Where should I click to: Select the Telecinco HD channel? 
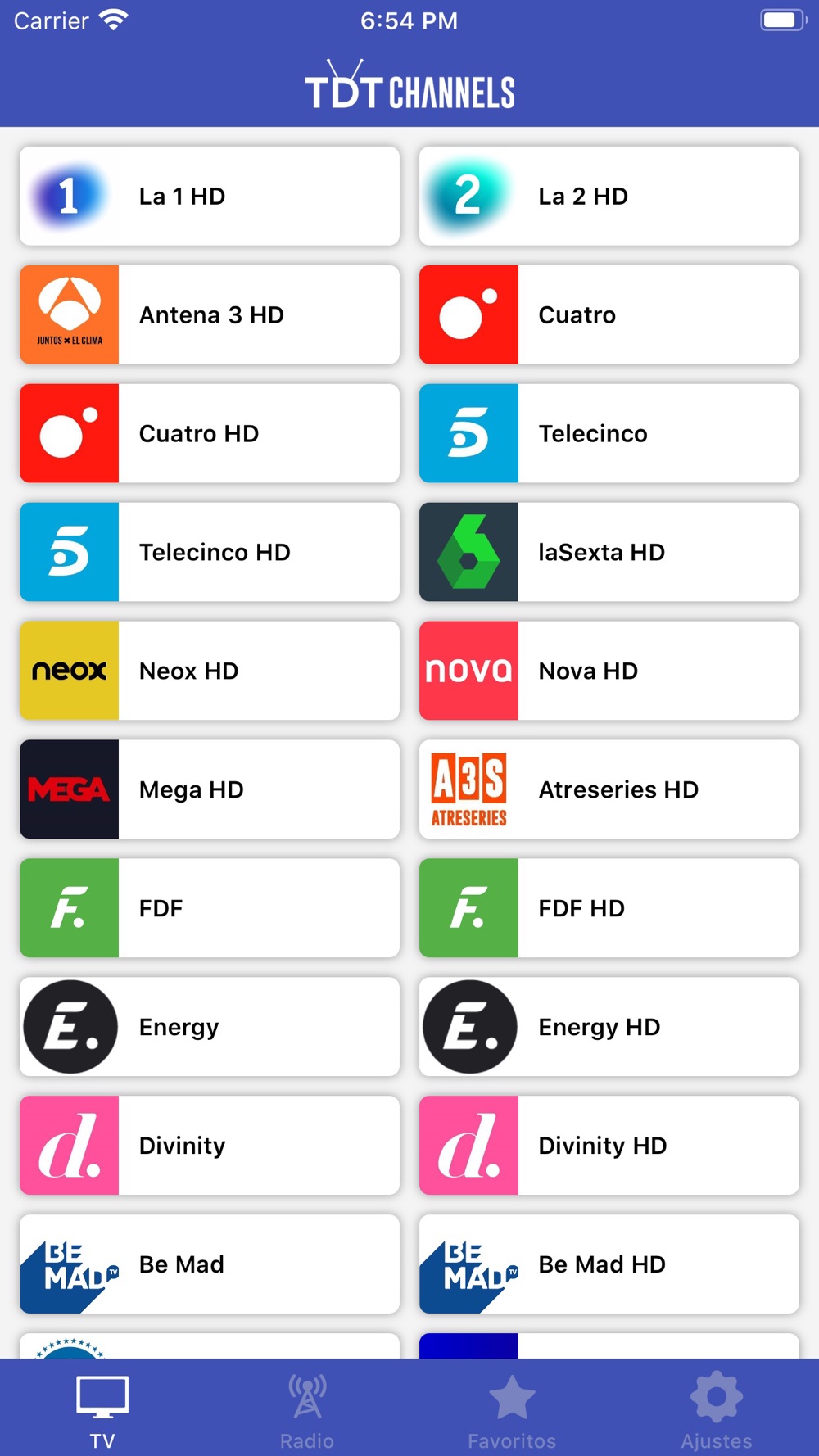coord(210,552)
